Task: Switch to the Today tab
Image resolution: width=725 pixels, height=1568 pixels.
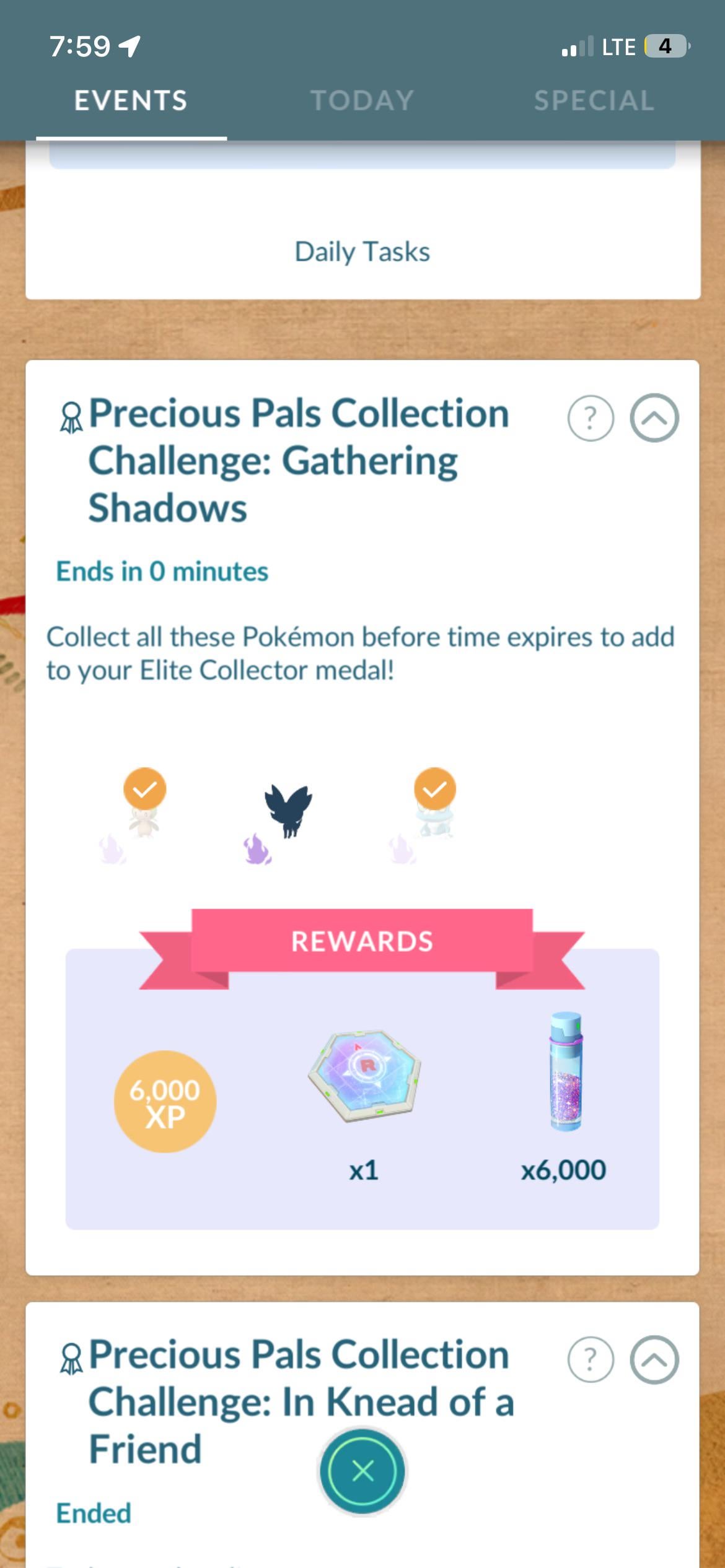Action: 362,101
